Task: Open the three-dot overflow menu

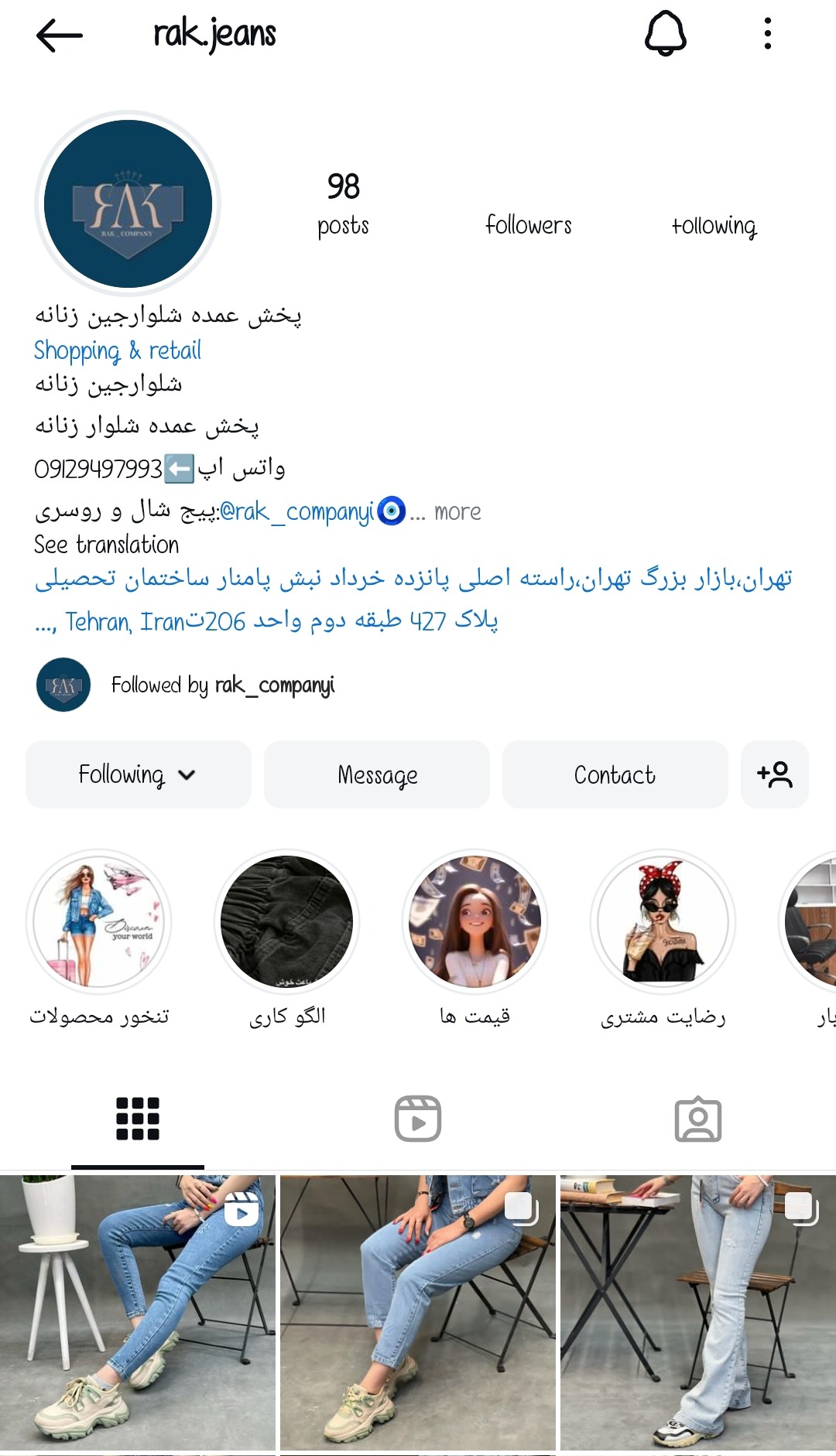Action: coord(767,35)
